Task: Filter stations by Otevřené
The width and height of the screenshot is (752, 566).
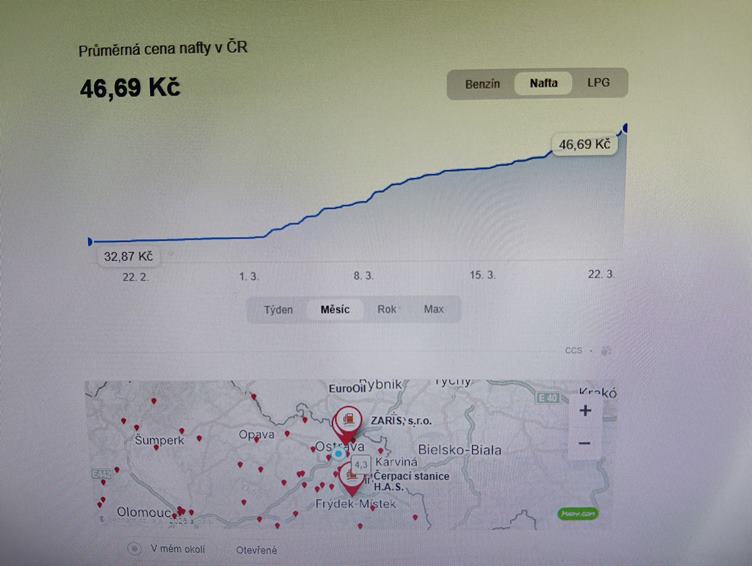Action: [x=257, y=550]
